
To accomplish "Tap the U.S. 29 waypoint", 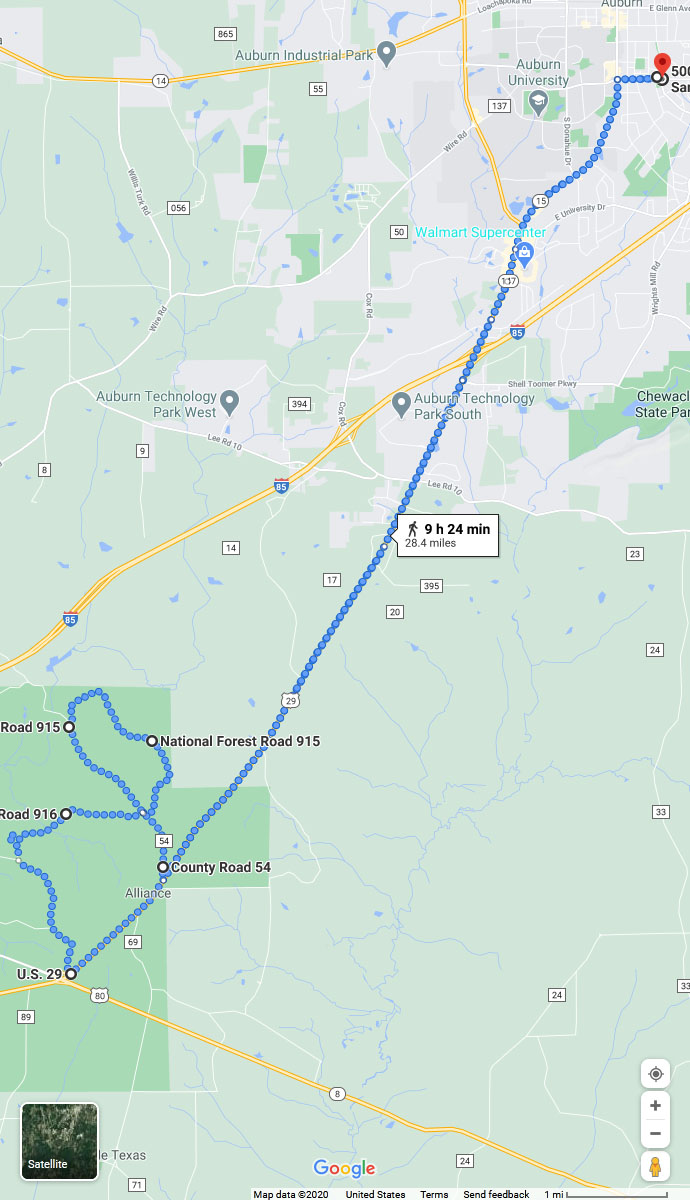I will 71,973.
